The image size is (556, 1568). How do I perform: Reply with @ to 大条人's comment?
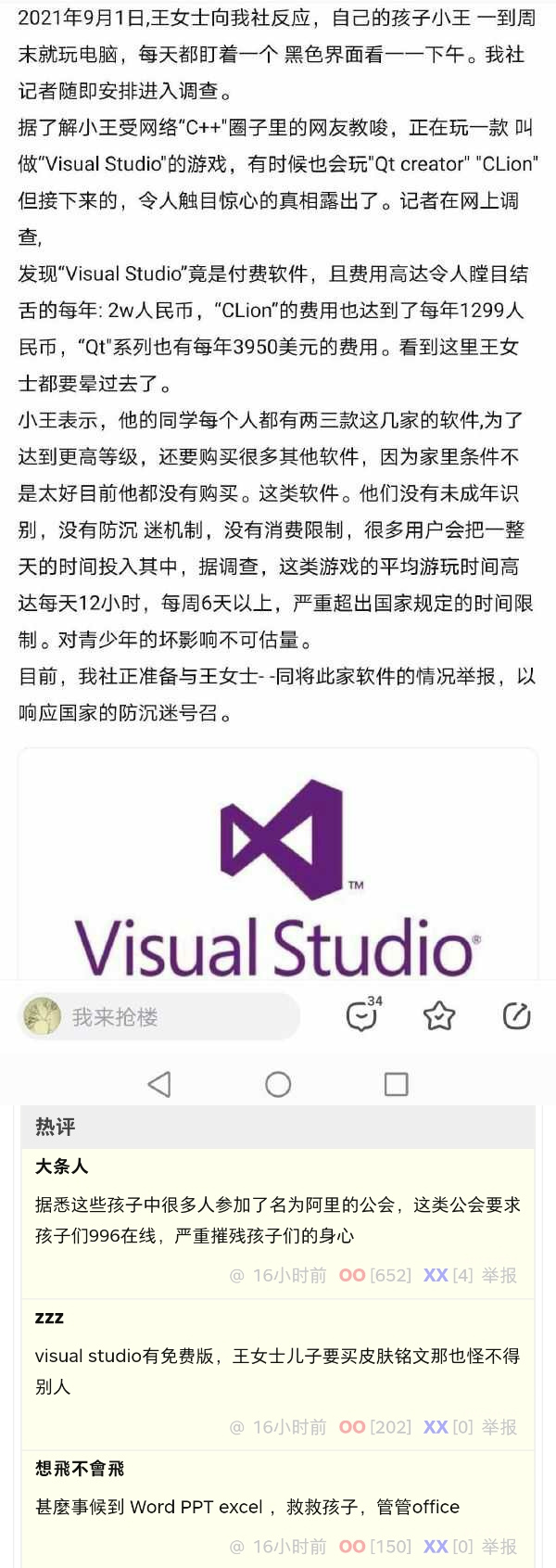coord(236,1275)
